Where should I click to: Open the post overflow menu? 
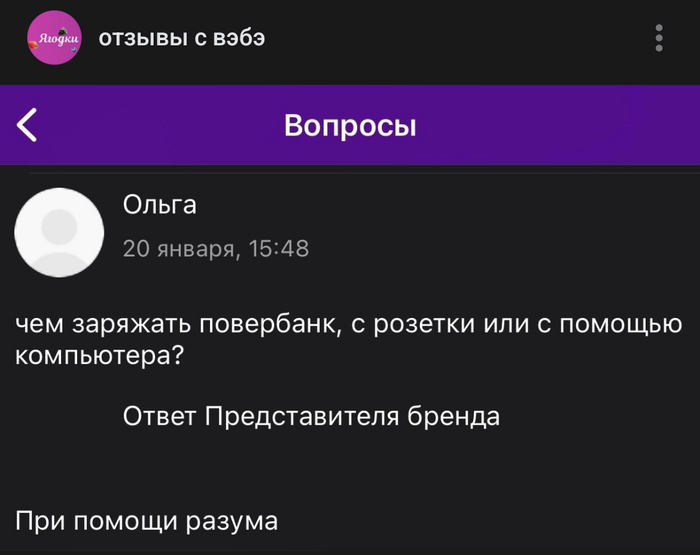[659, 38]
